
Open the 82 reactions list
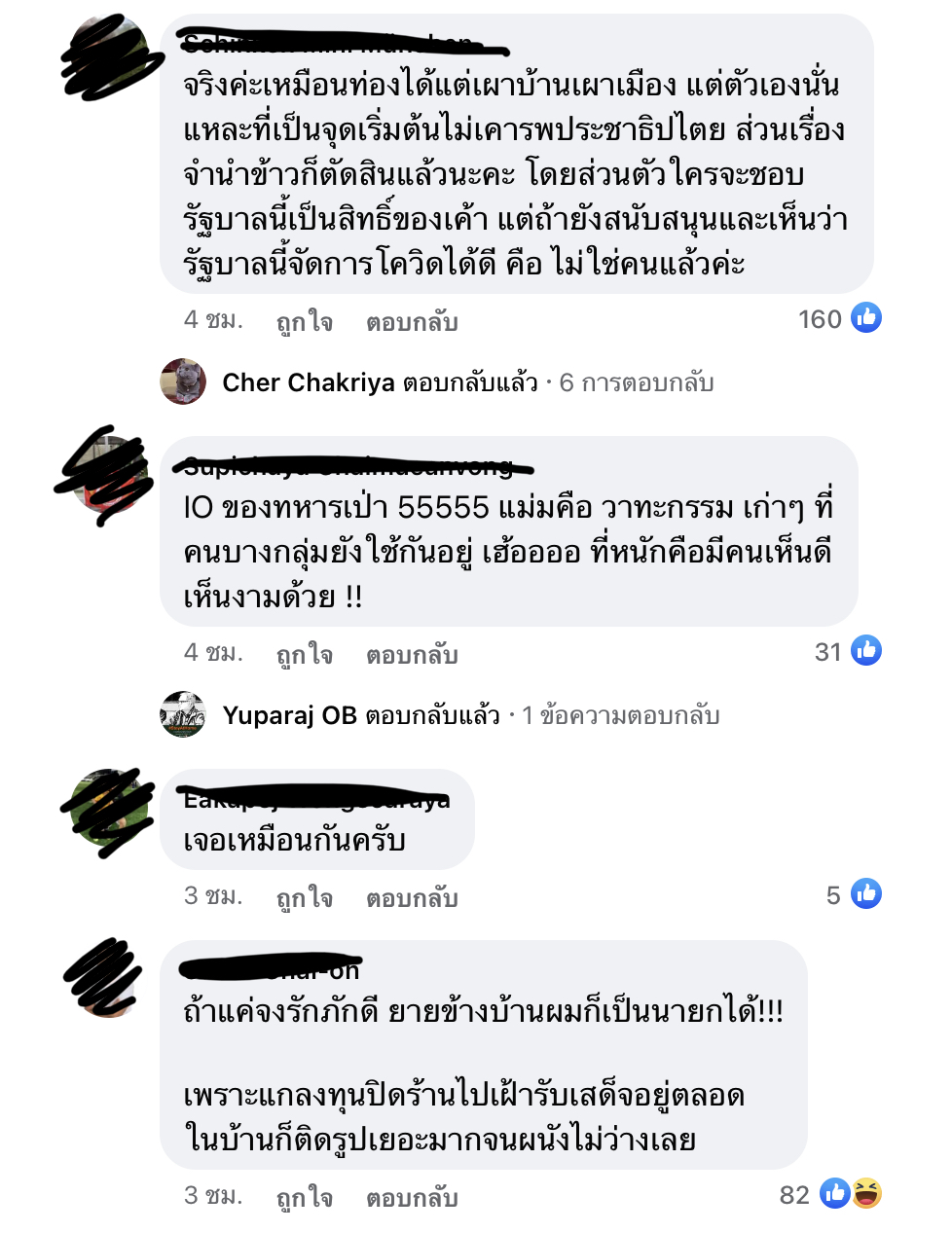(x=830, y=1194)
